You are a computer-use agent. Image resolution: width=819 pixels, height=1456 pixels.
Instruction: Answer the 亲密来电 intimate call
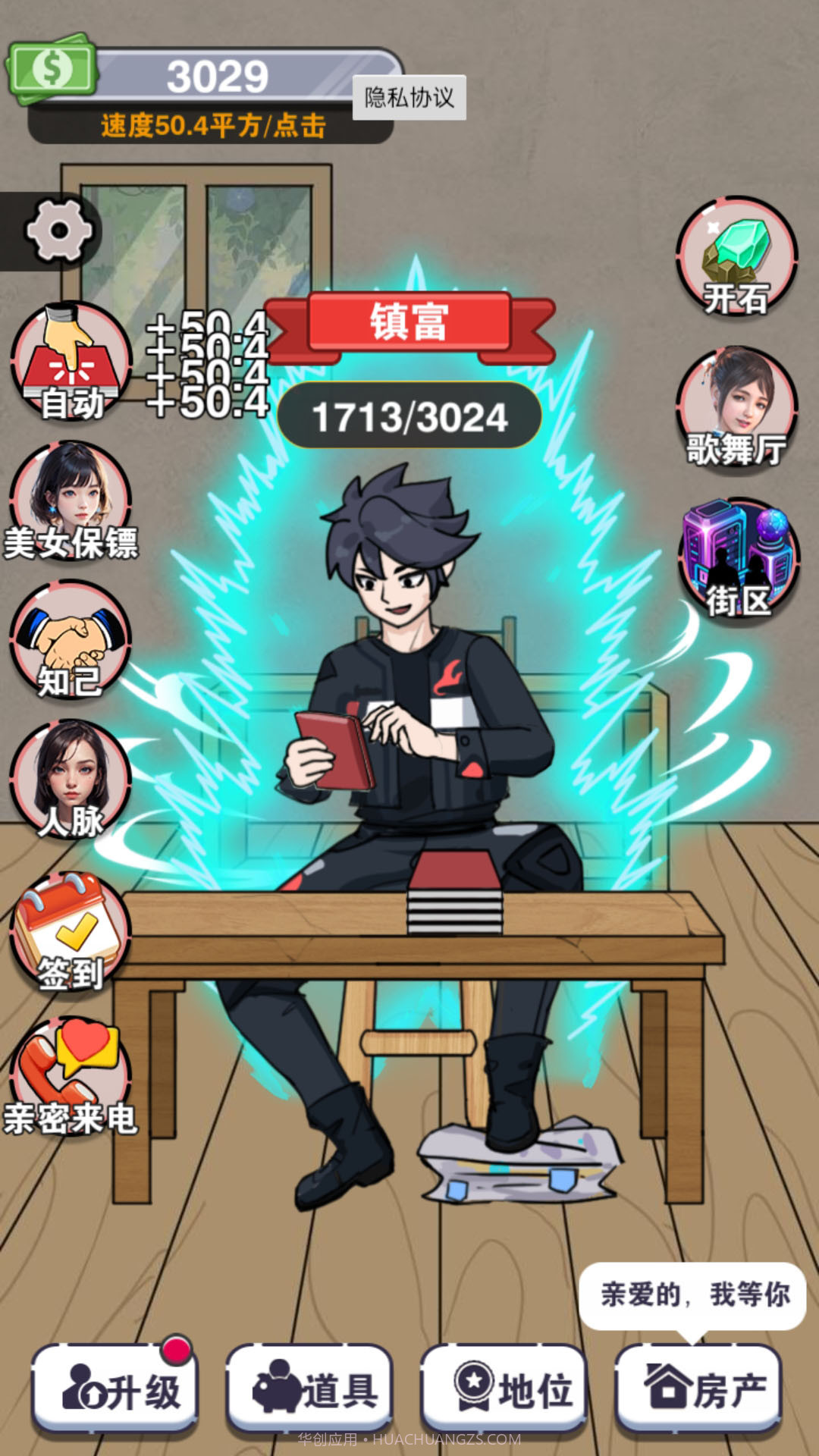(x=71, y=1075)
